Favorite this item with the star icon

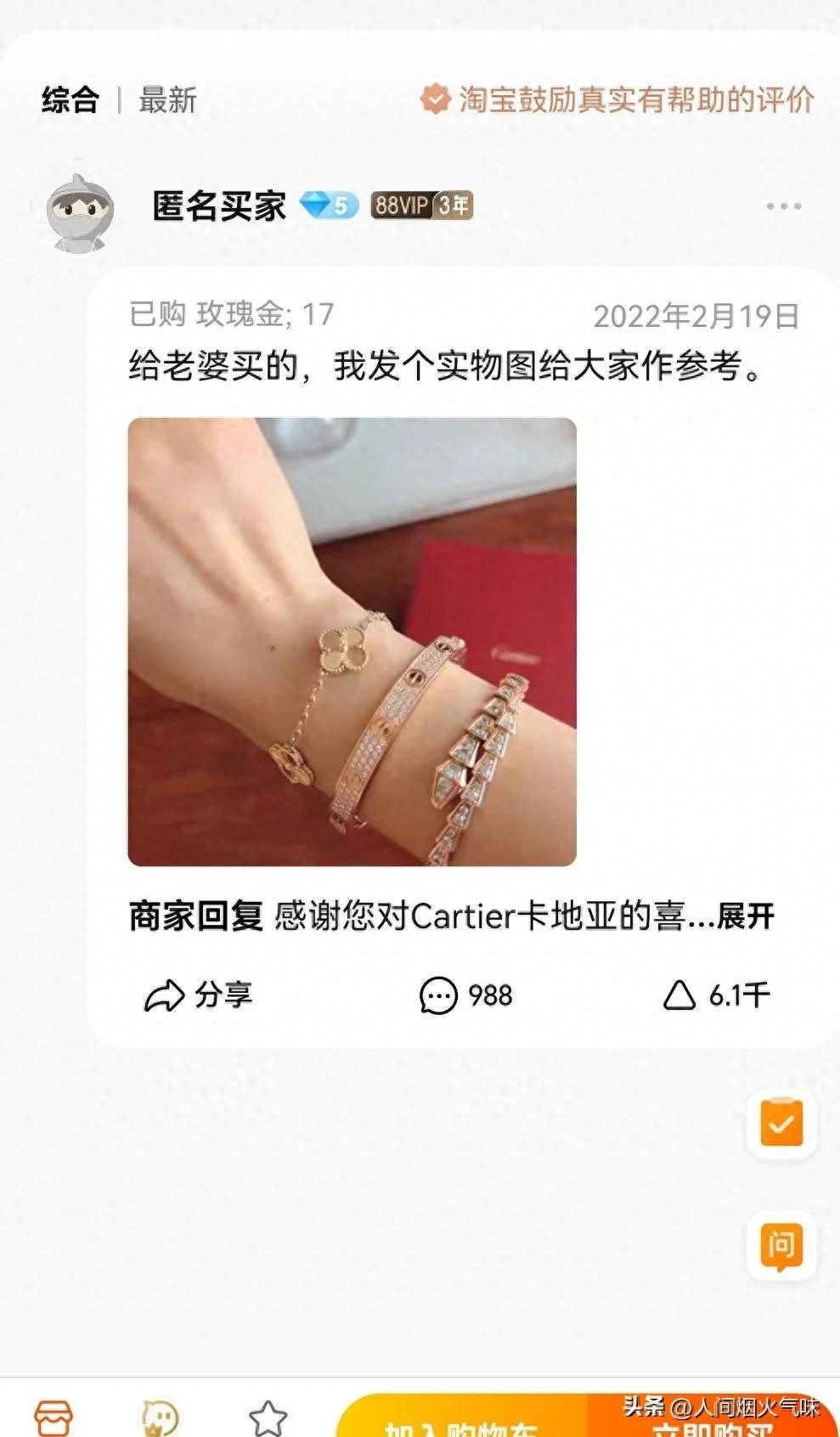pyautogui.click(x=268, y=1418)
